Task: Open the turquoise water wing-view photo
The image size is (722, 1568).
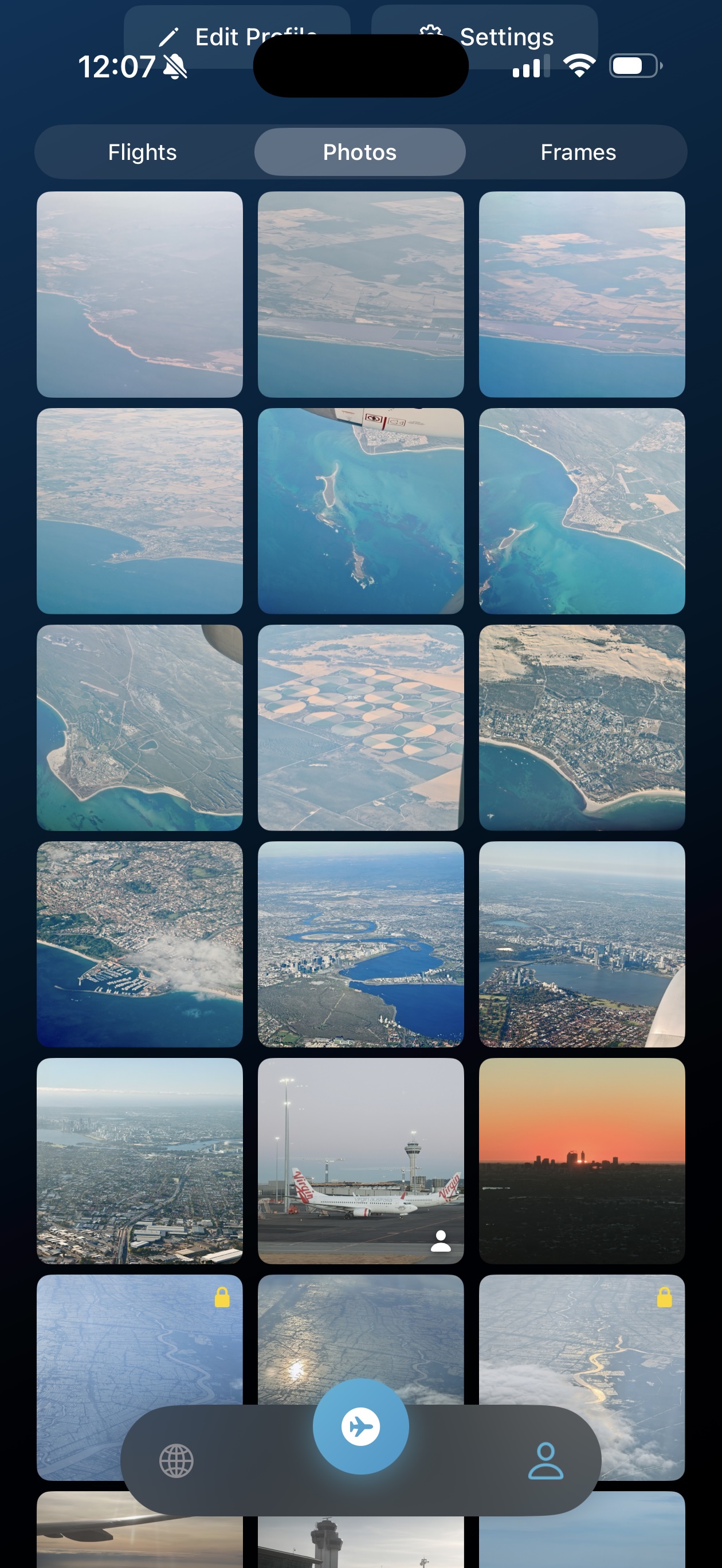Action: coord(360,511)
